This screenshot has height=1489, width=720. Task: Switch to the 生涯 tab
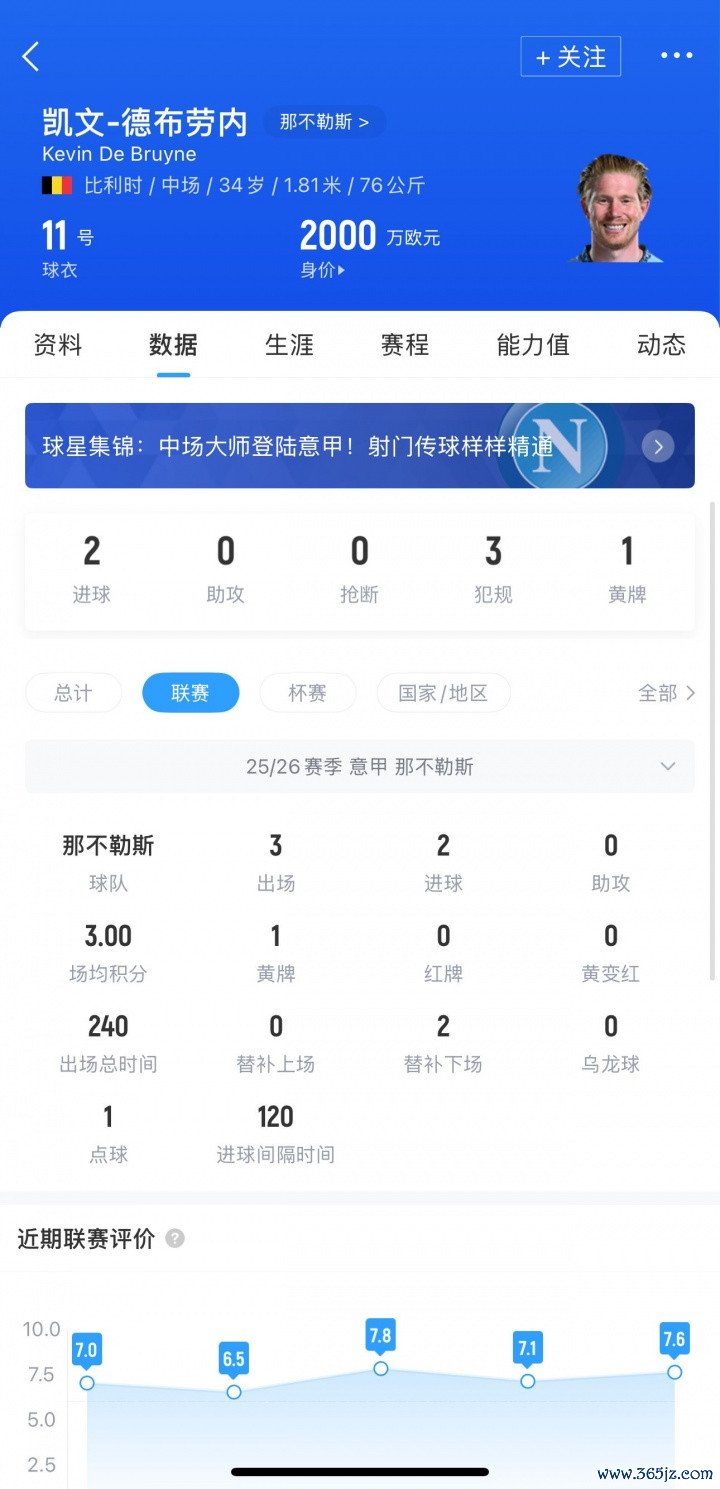click(x=289, y=345)
